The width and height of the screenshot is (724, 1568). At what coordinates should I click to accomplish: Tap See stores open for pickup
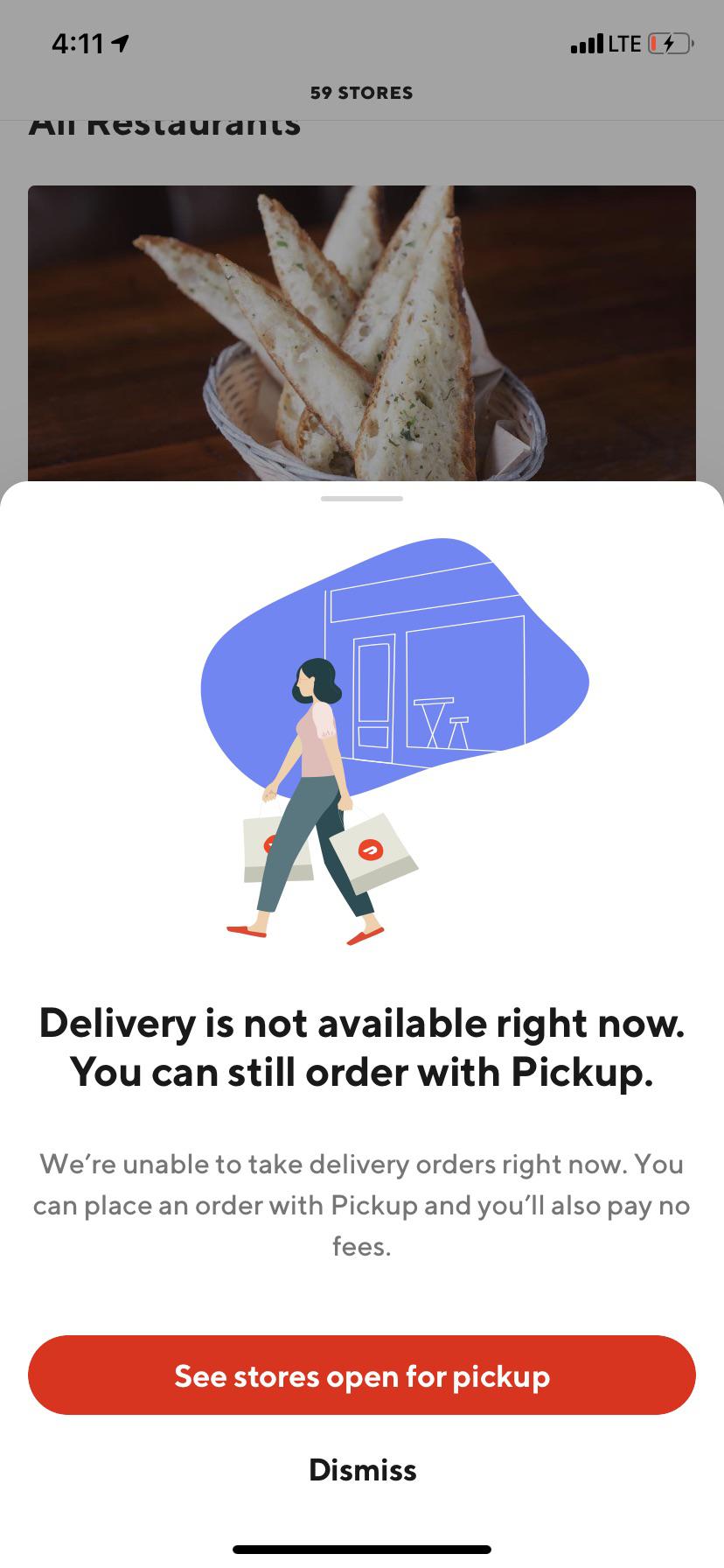click(362, 1375)
